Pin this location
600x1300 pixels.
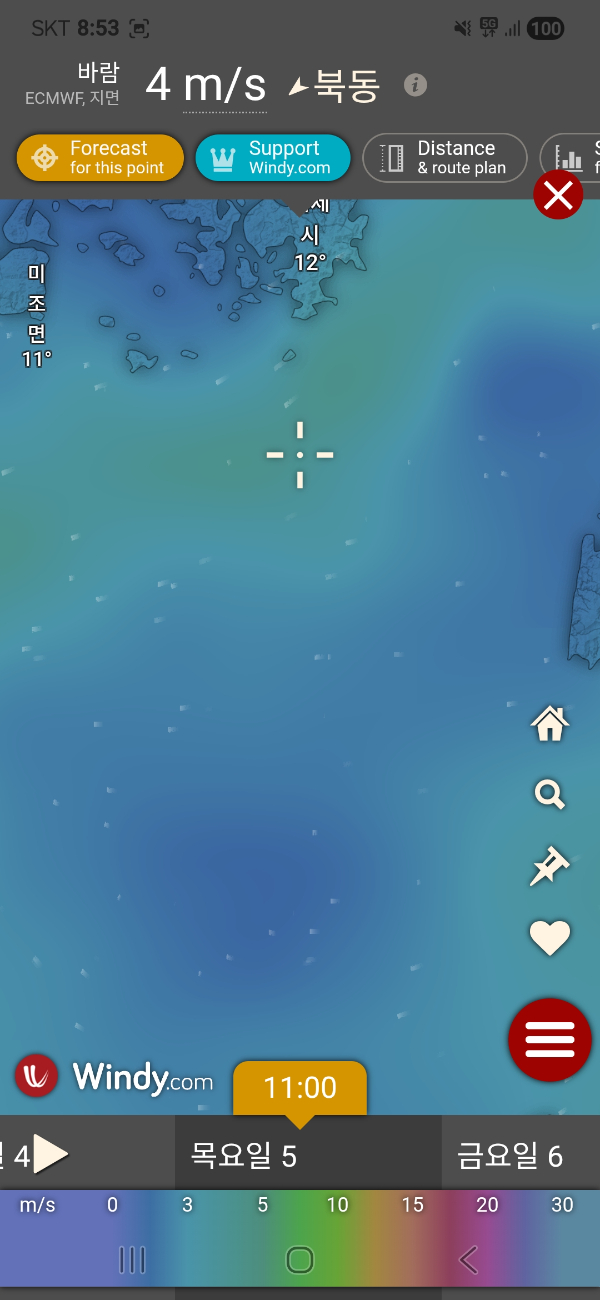(549, 866)
